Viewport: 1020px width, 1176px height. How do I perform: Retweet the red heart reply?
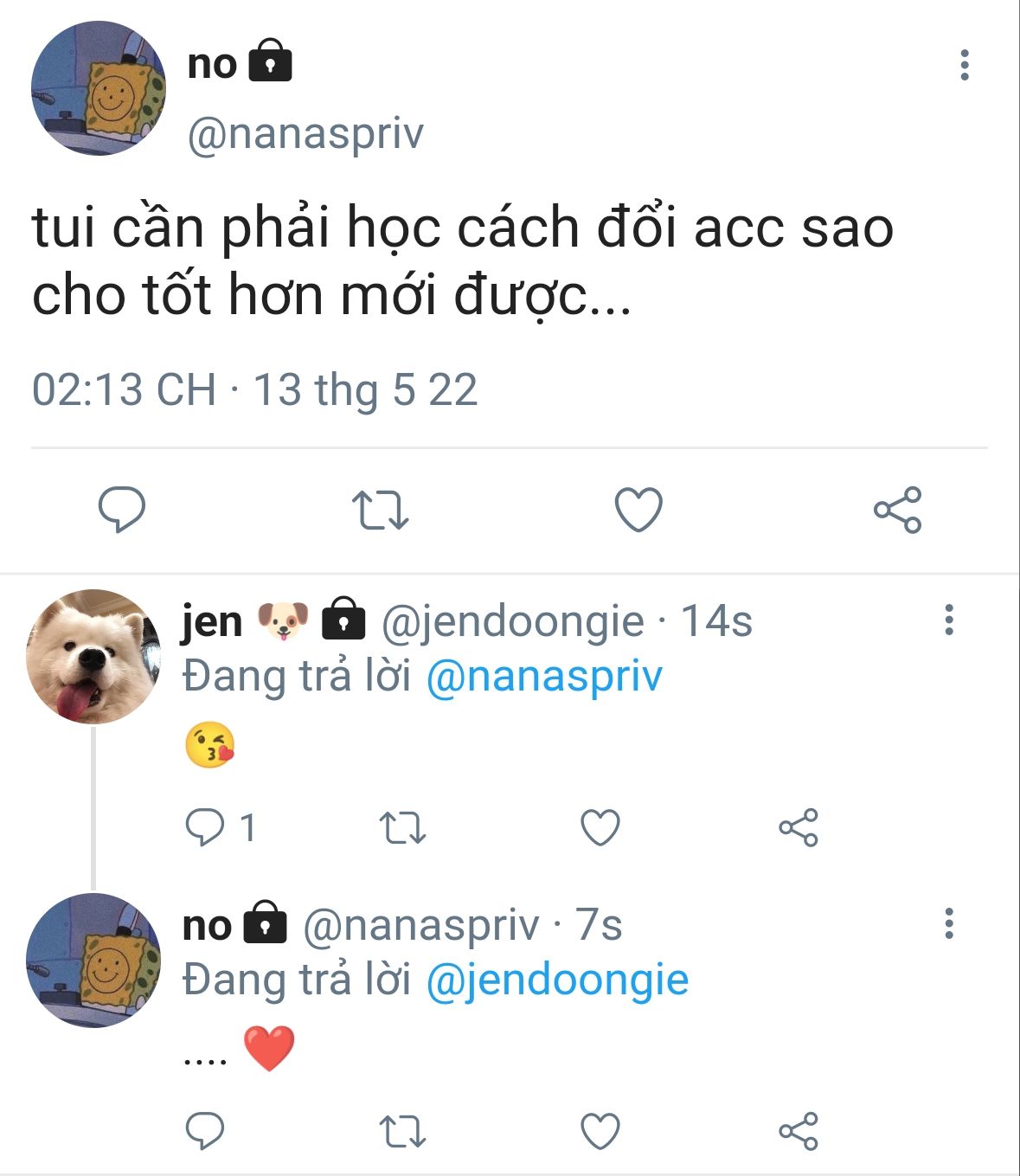[403, 1130]
